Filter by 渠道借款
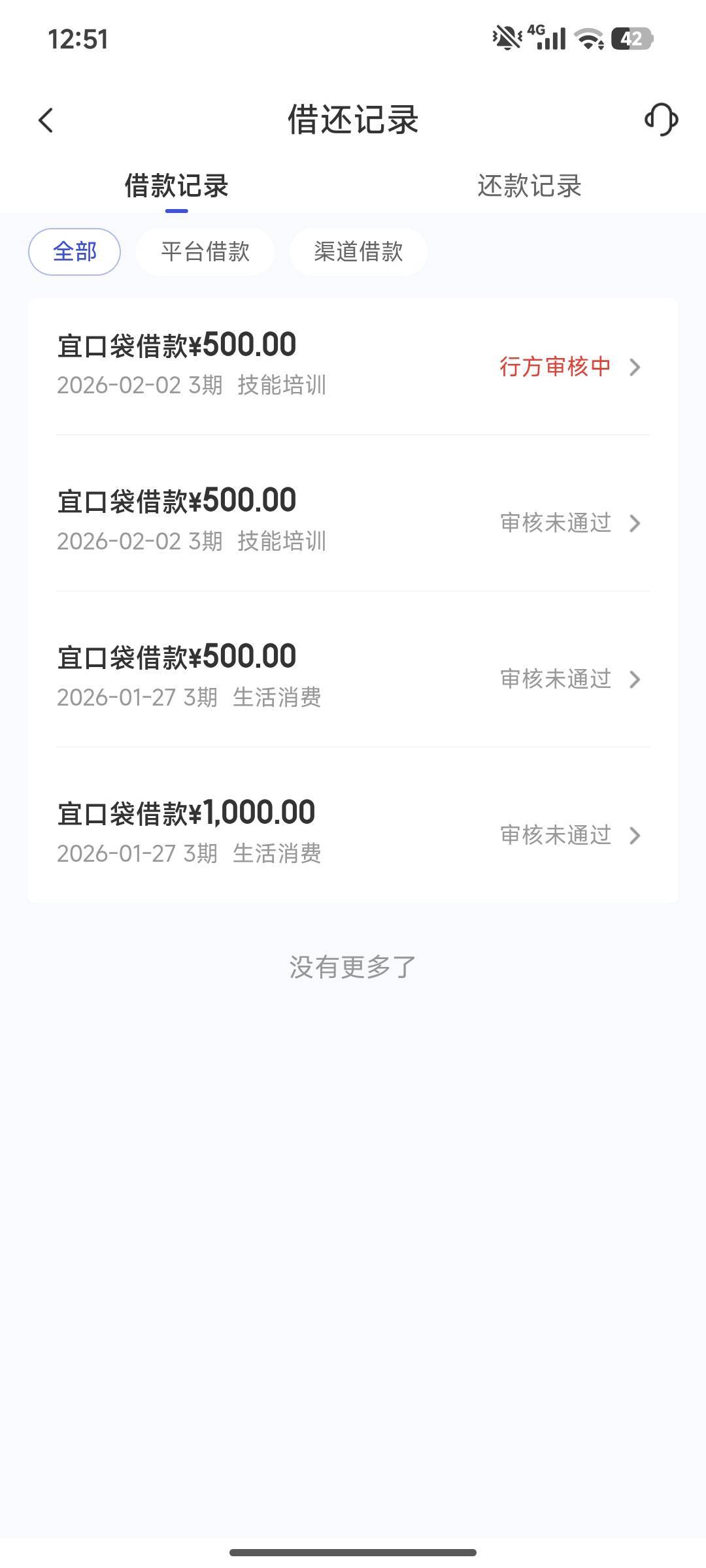 pyautogui.click(x=358, y=252)
